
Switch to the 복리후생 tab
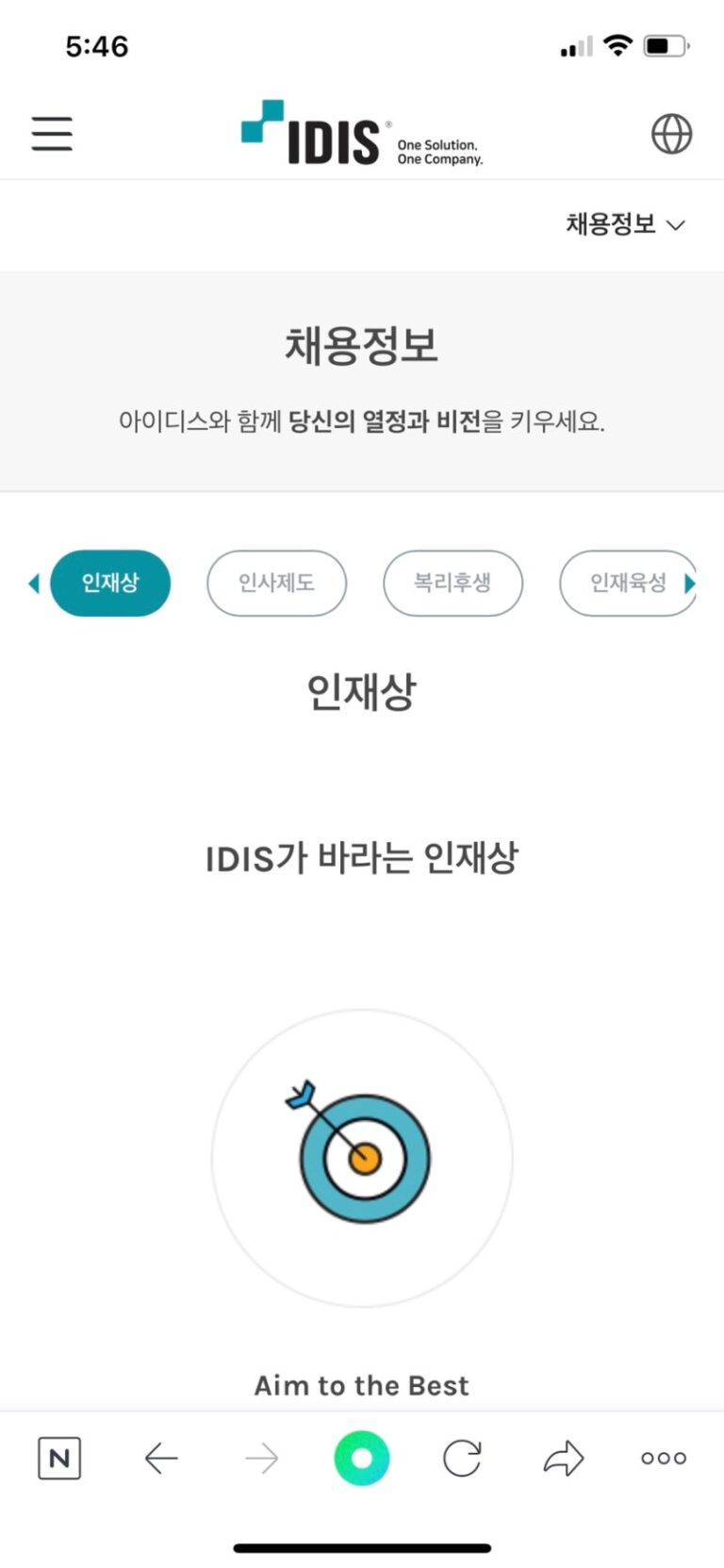click(x=452, y=583)
